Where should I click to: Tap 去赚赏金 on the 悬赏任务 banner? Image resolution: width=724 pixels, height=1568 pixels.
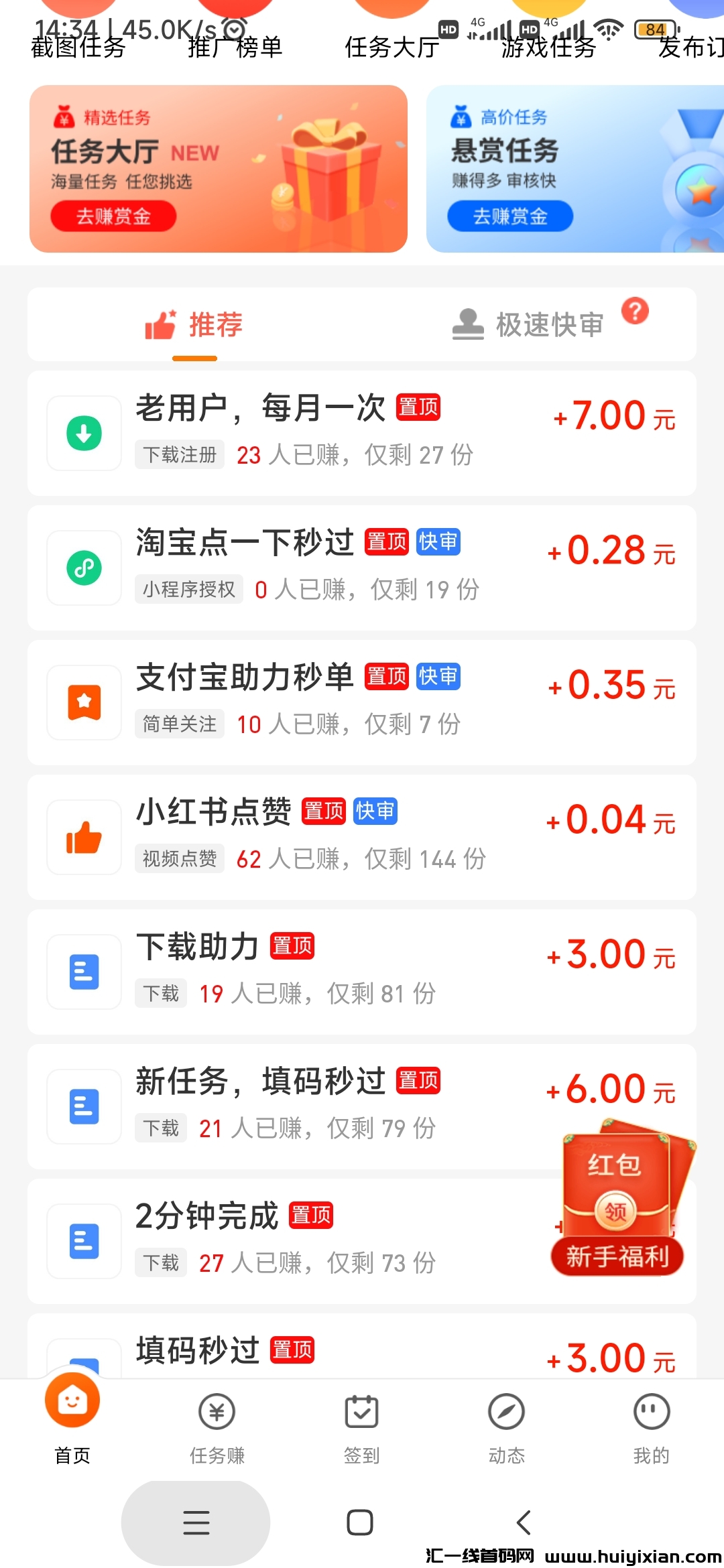(x=510, y=216)
